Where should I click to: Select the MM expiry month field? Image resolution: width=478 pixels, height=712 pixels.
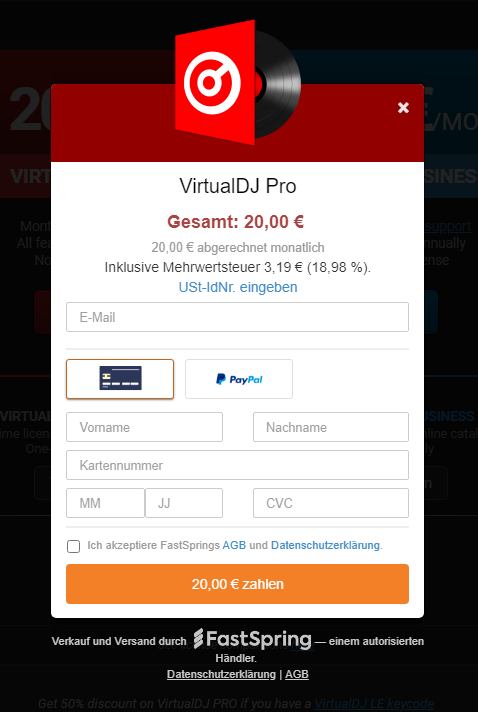click(105, 503)
